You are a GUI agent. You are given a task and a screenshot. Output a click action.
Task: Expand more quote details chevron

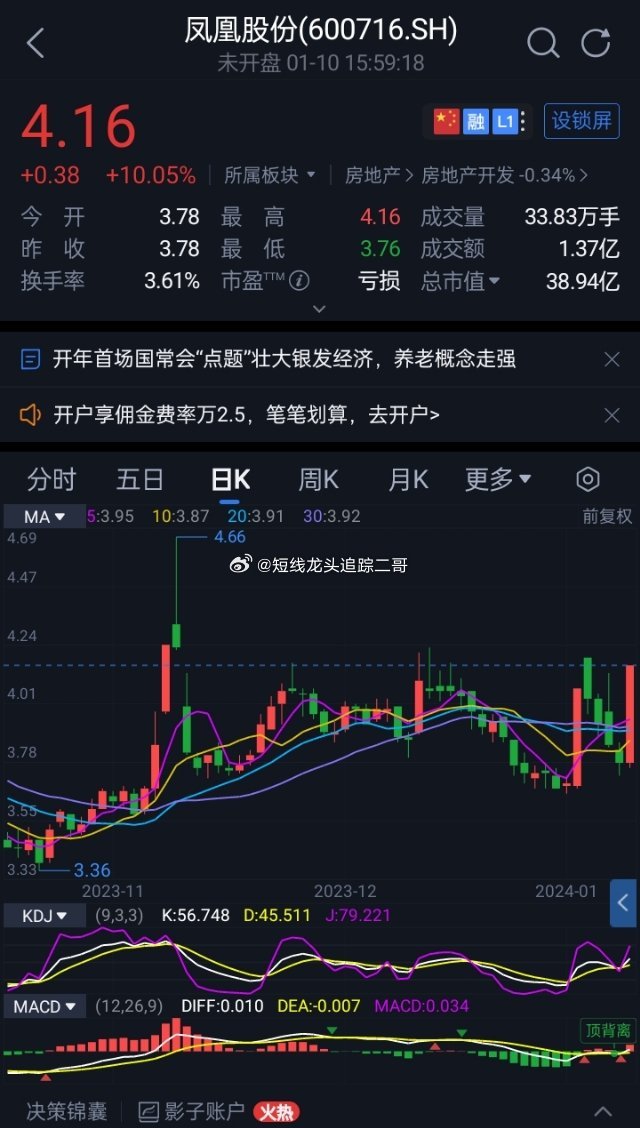tap(320, 309)
